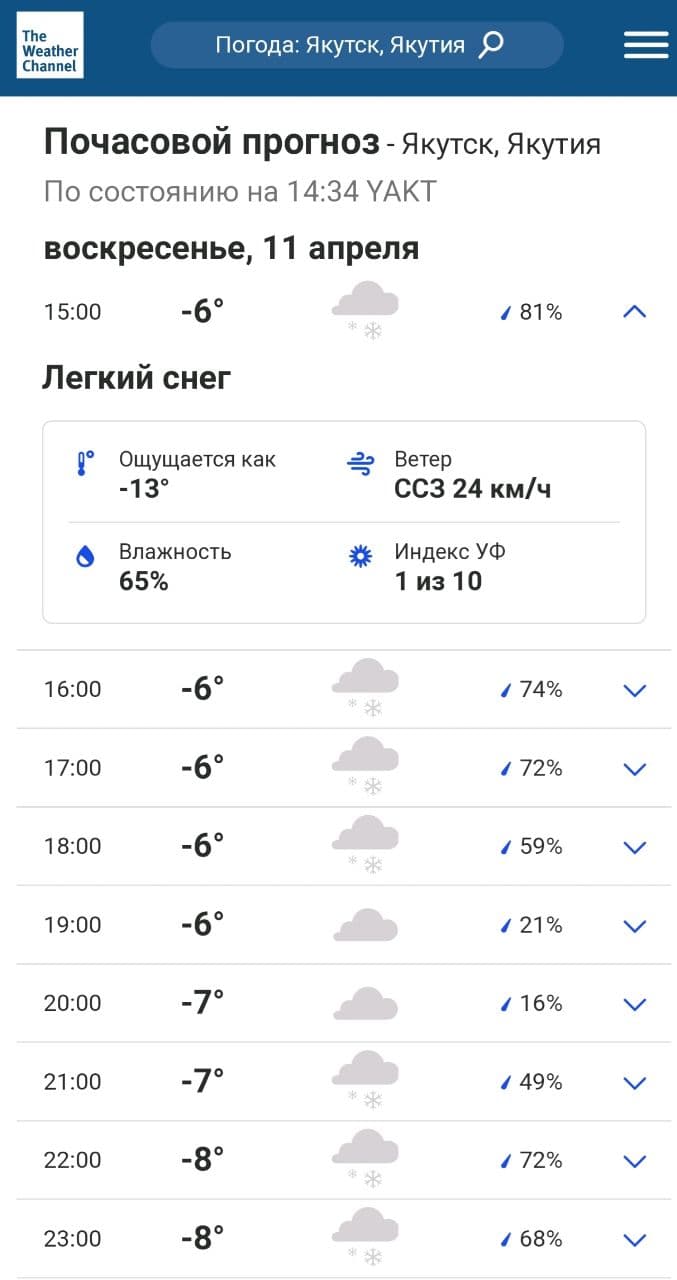Expand the 17:00 hourly forecast
677x1280 pixels.
[634, 769]
